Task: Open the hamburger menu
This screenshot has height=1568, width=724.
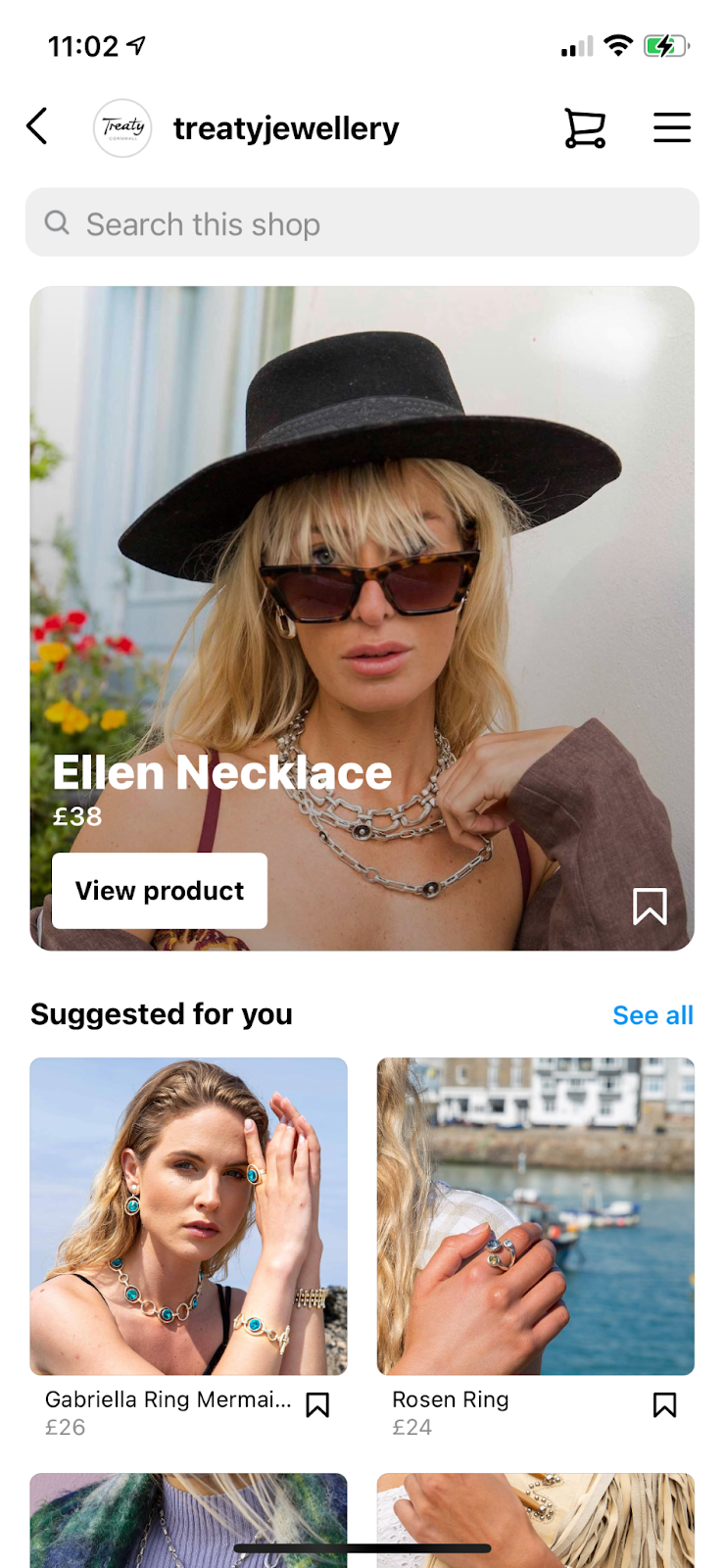Action: coord(672,127)
